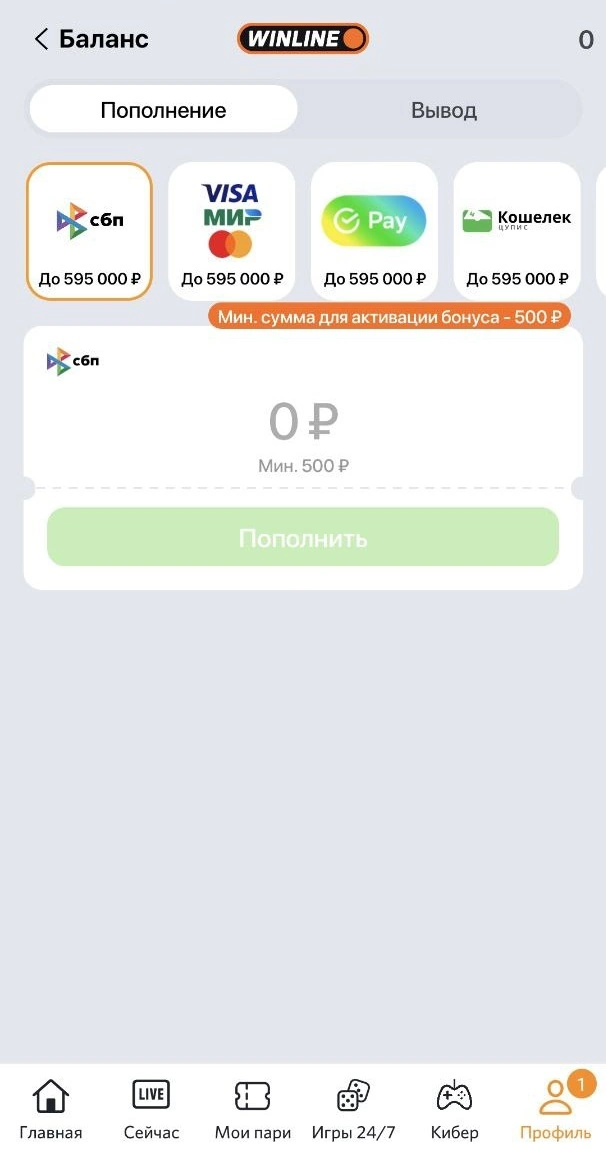
Task: Switch to the Вывод tab
Action: (443, 110)
